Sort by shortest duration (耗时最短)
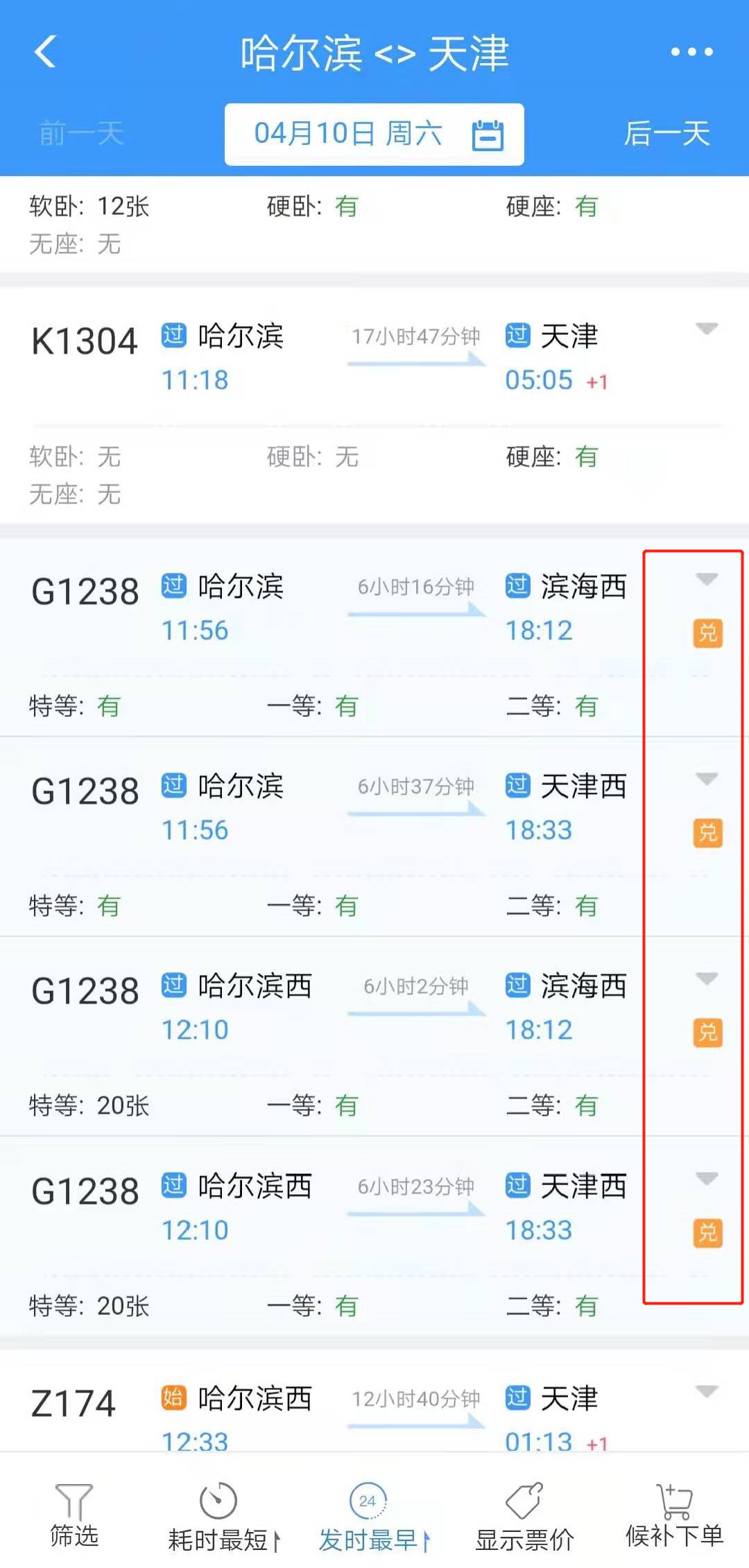The height and width of the screenshot is (1568, 749). pyautogui.click(x=223, y=1517)
